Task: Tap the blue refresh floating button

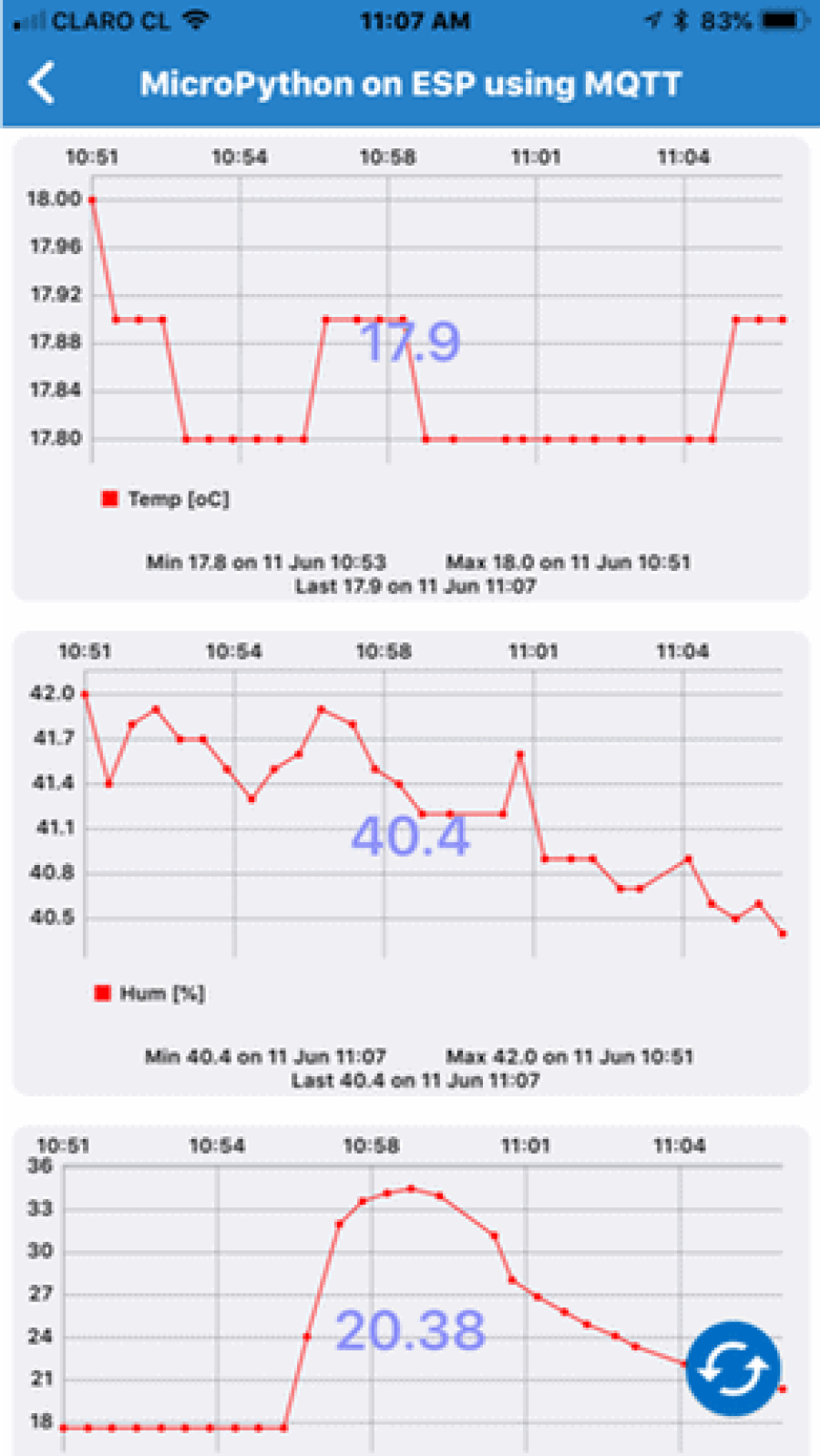Action: (x=733, y=1369)
